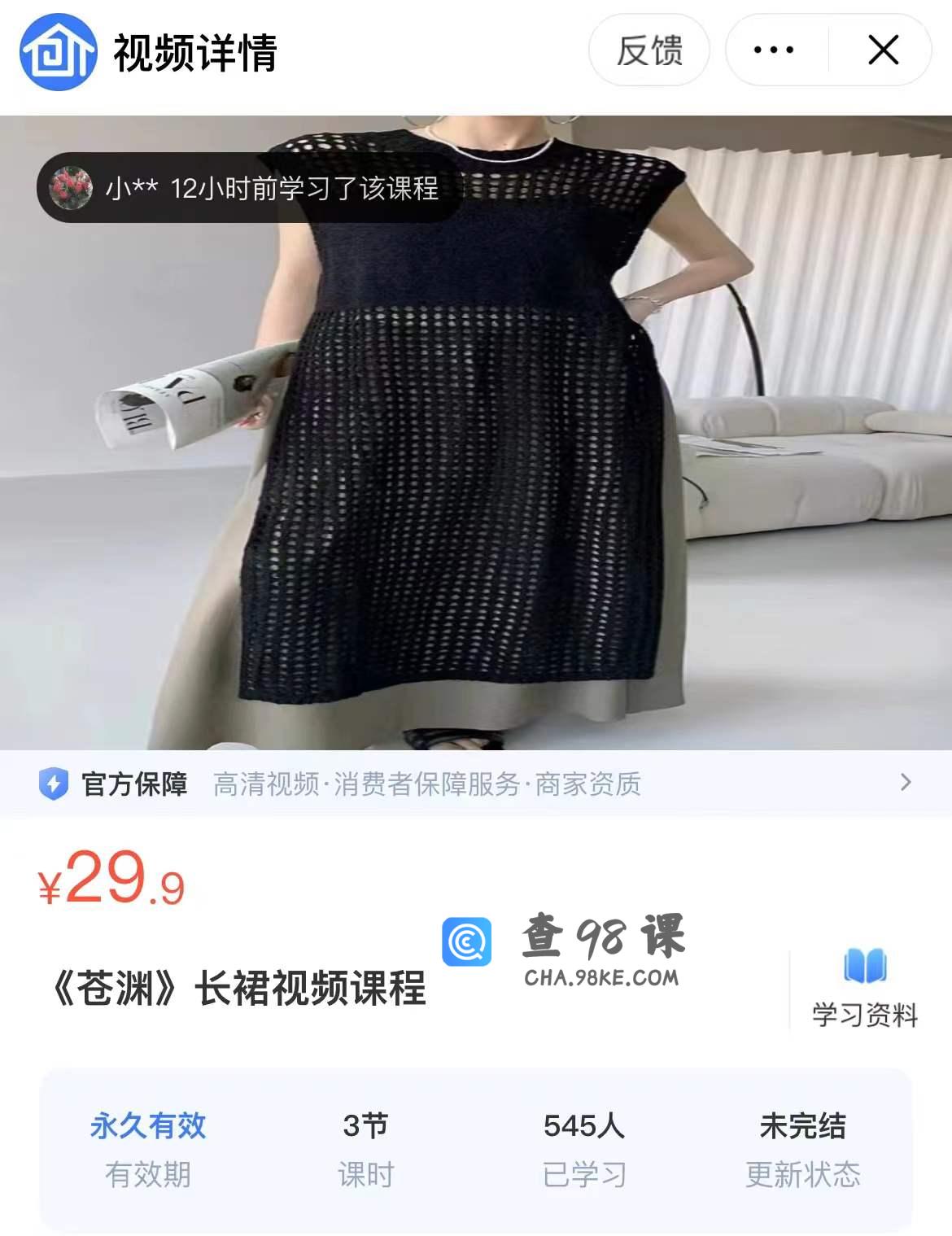
Task: Close the mini program with X
Action: (883, 50)
